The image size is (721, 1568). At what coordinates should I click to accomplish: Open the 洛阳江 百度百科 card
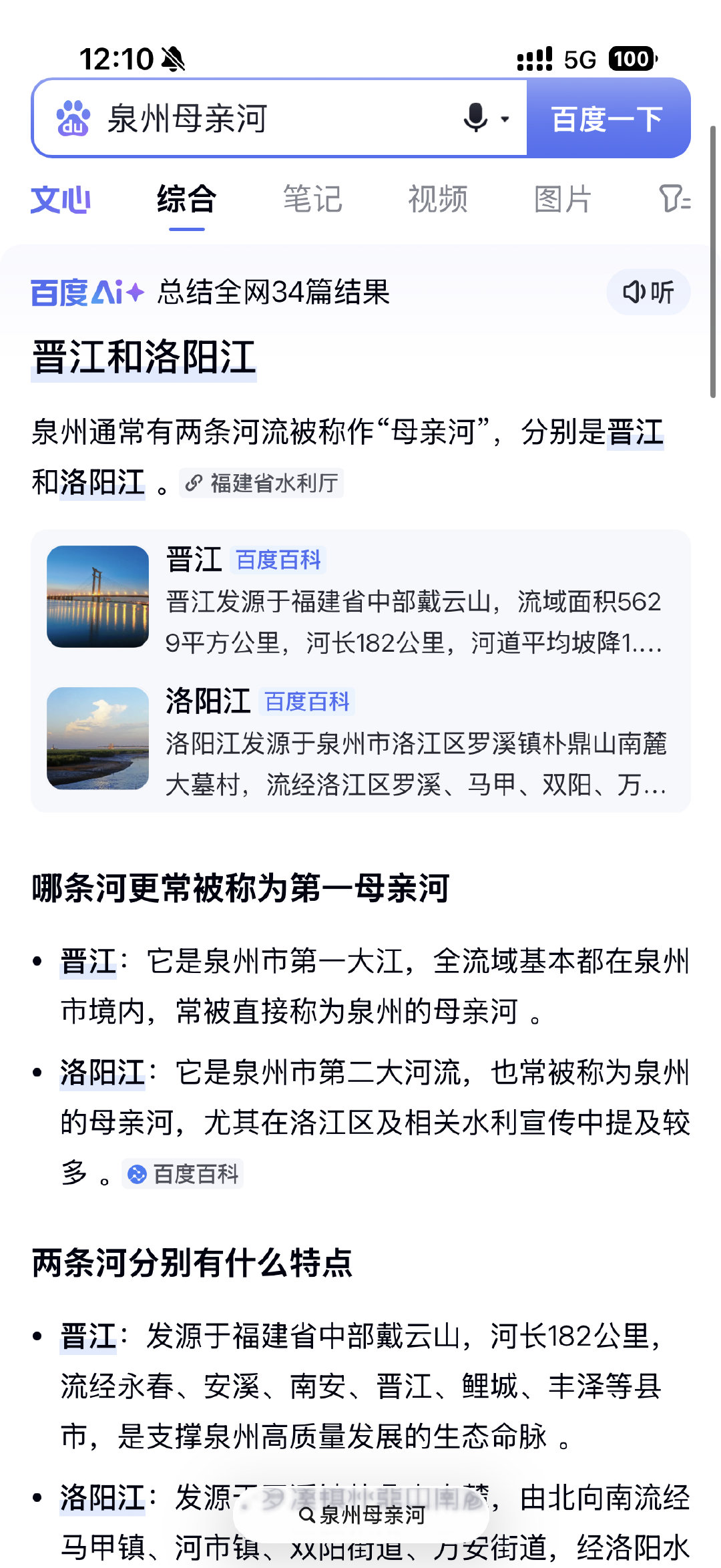click(x=360, y=741)
